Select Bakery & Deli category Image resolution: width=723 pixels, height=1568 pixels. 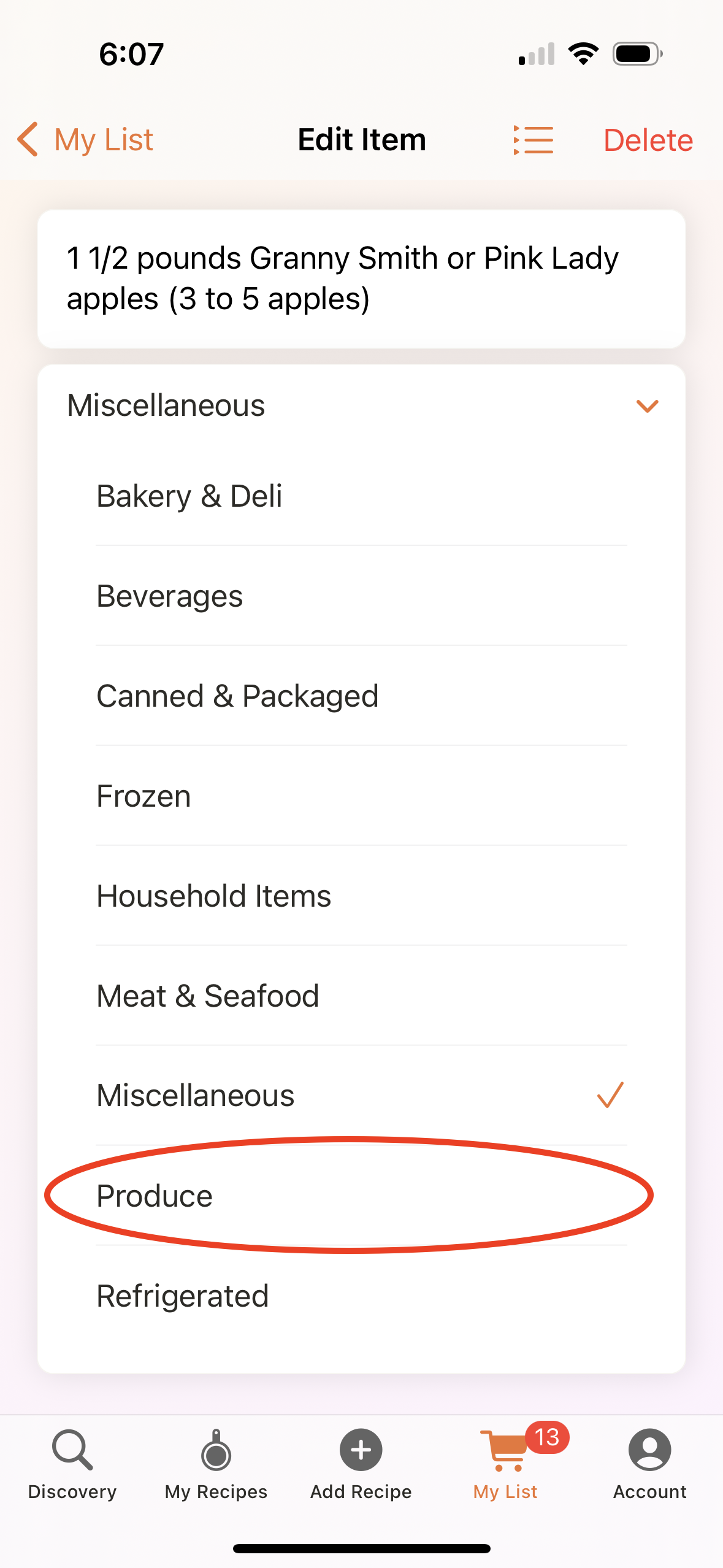click(x=361, y=496)
